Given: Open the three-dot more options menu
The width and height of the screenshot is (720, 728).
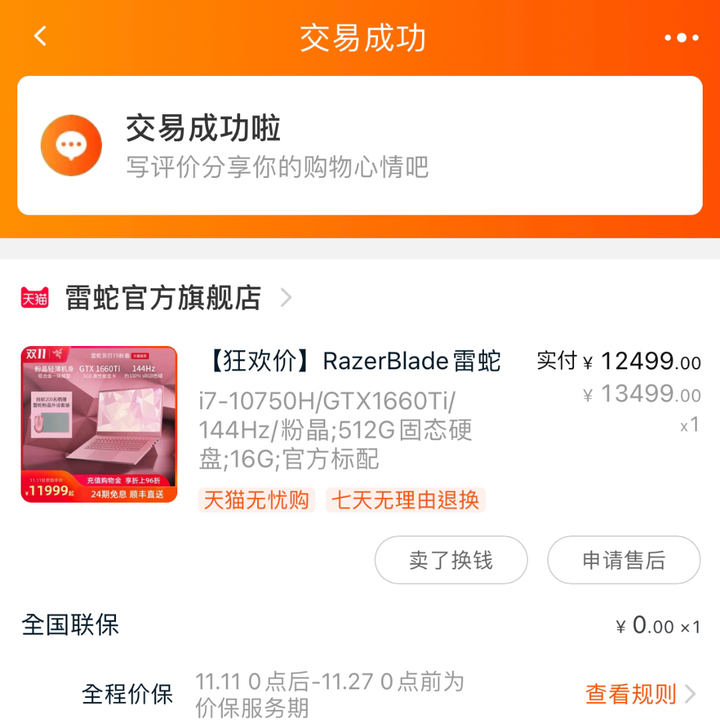Looking at the screenshot, I should coord(681,38).
